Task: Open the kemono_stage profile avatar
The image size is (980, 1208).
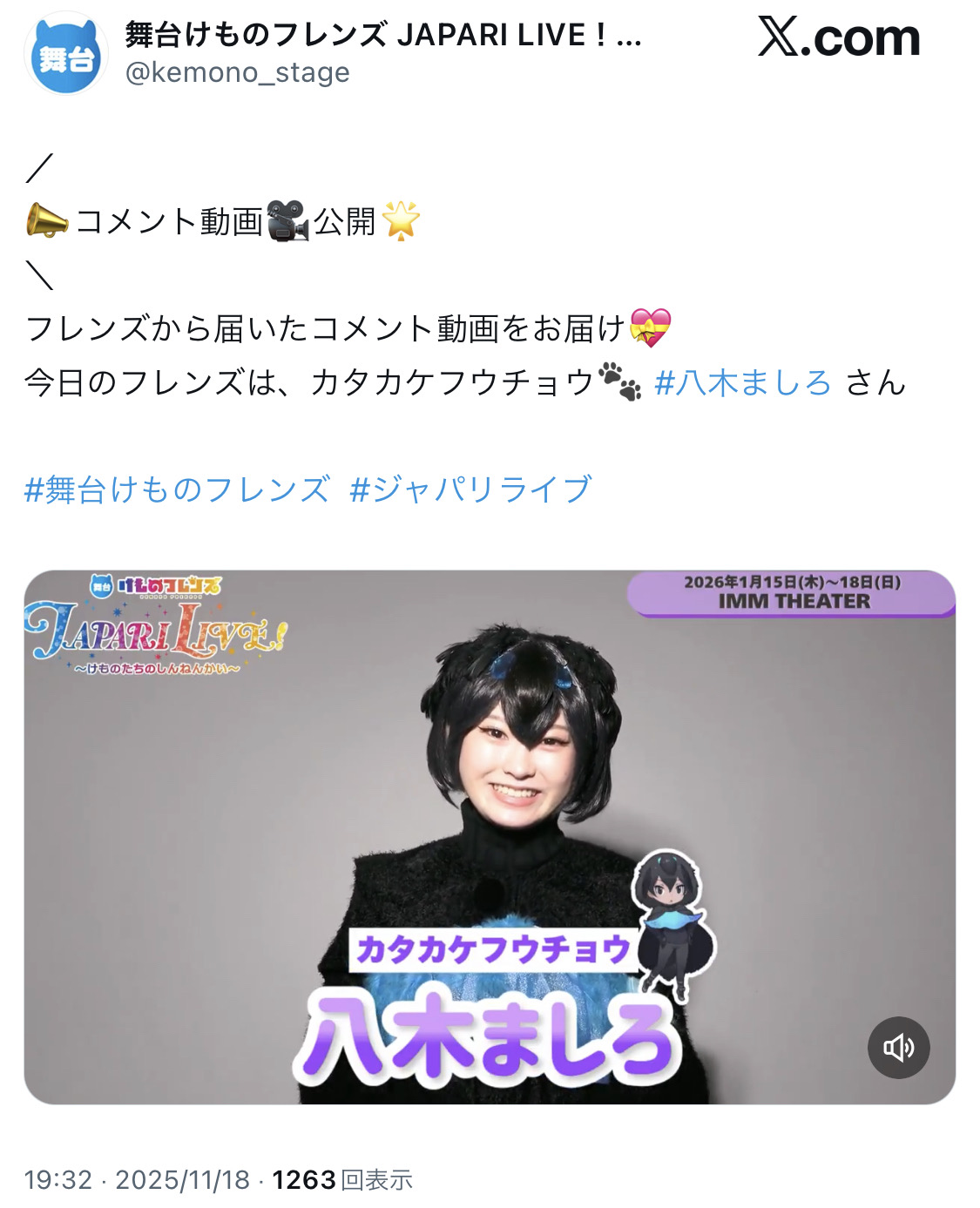Action: pyautogui.click(x=65, y=54)
